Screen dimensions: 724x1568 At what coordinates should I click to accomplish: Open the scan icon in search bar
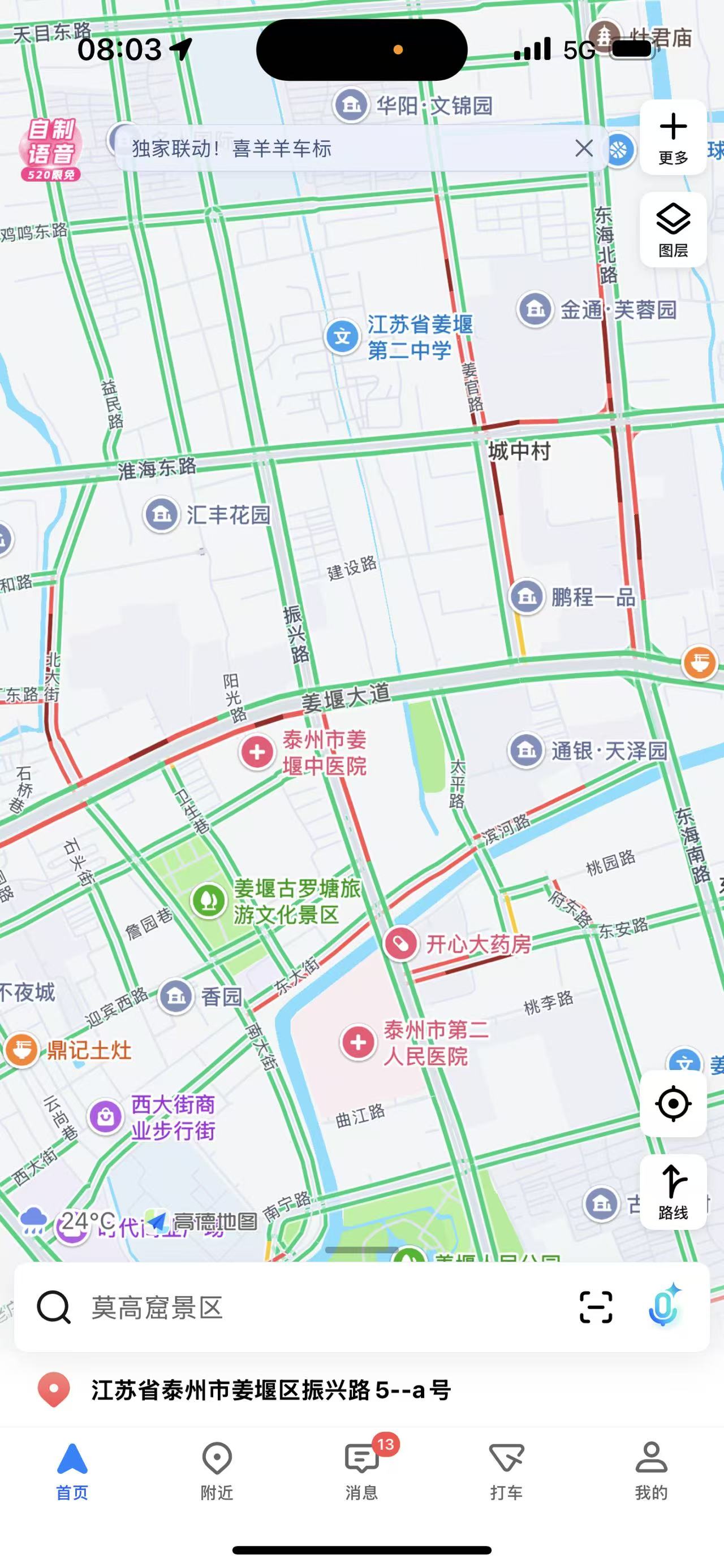coord(595,1307)
